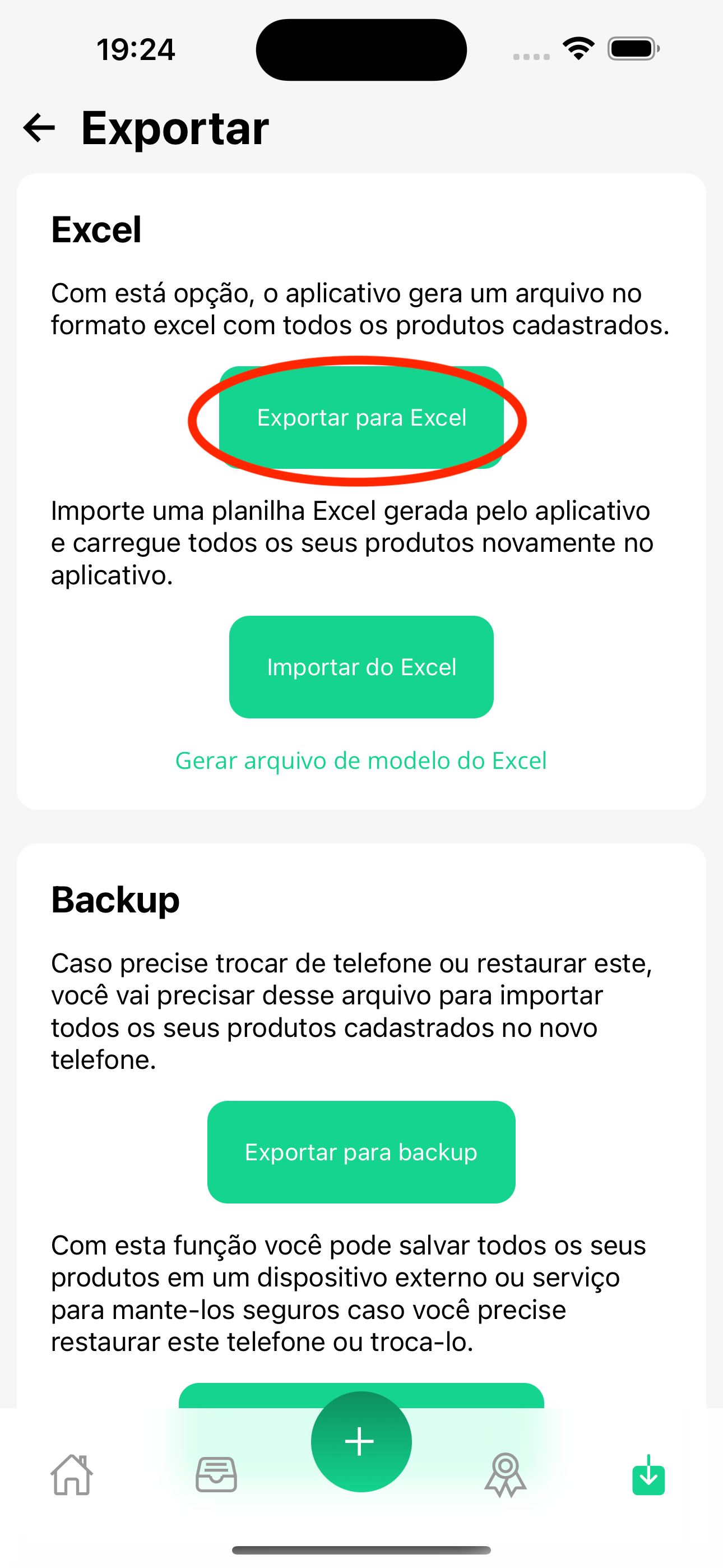723x1568 pixels.
Task: Switch to the home tab at bottom left
Action: (72, 1473)
